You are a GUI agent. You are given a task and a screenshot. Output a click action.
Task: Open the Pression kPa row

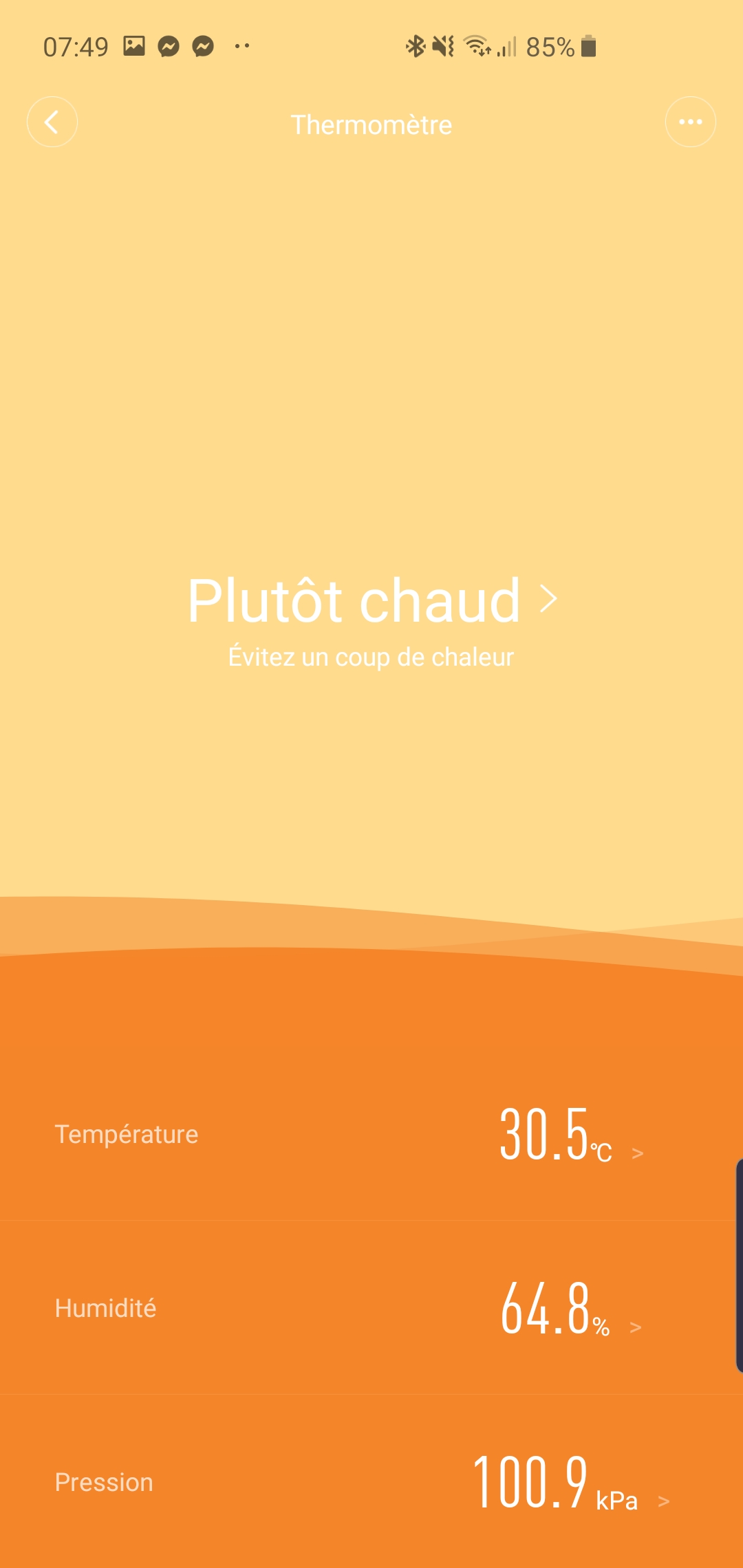[x=371, y=1481]
